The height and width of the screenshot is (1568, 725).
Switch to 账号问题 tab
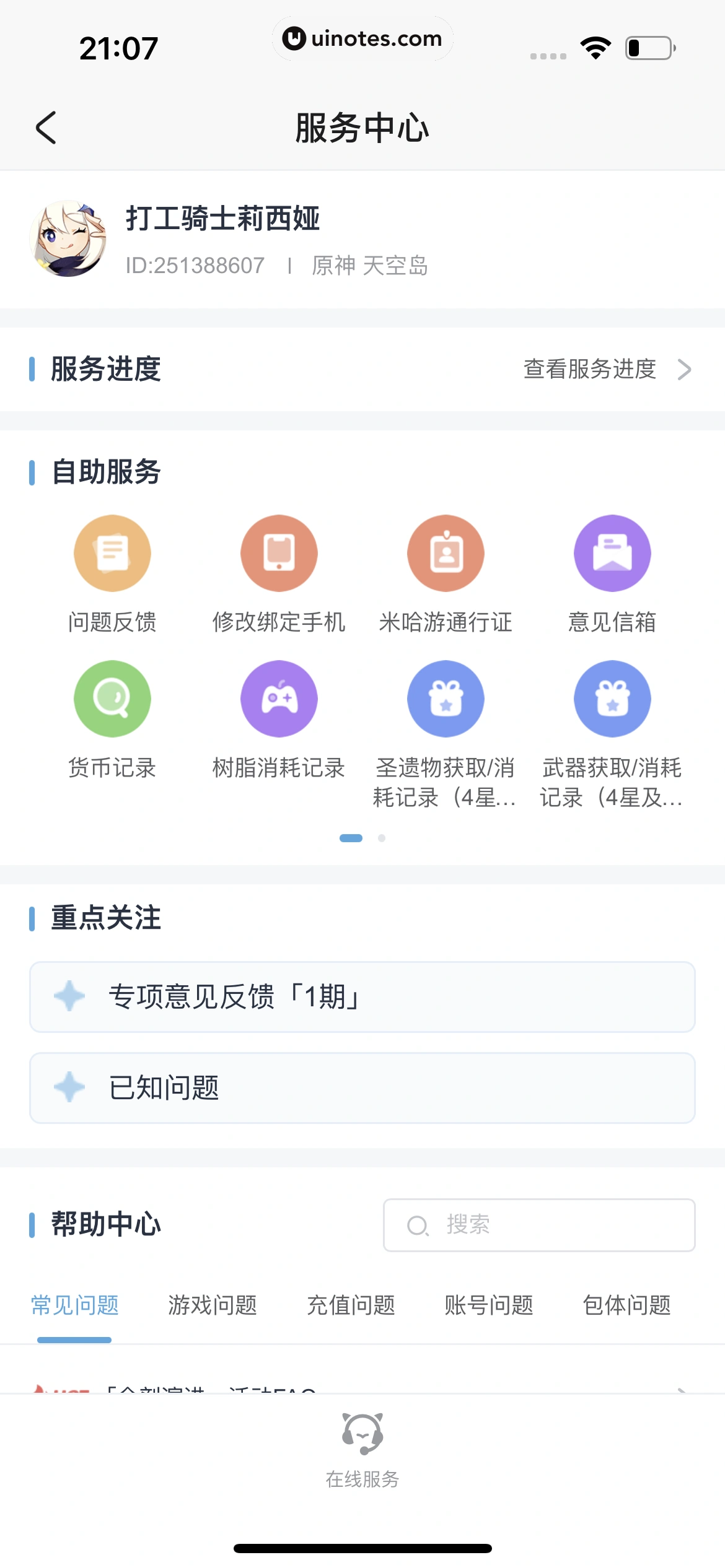click(489, 1305)
